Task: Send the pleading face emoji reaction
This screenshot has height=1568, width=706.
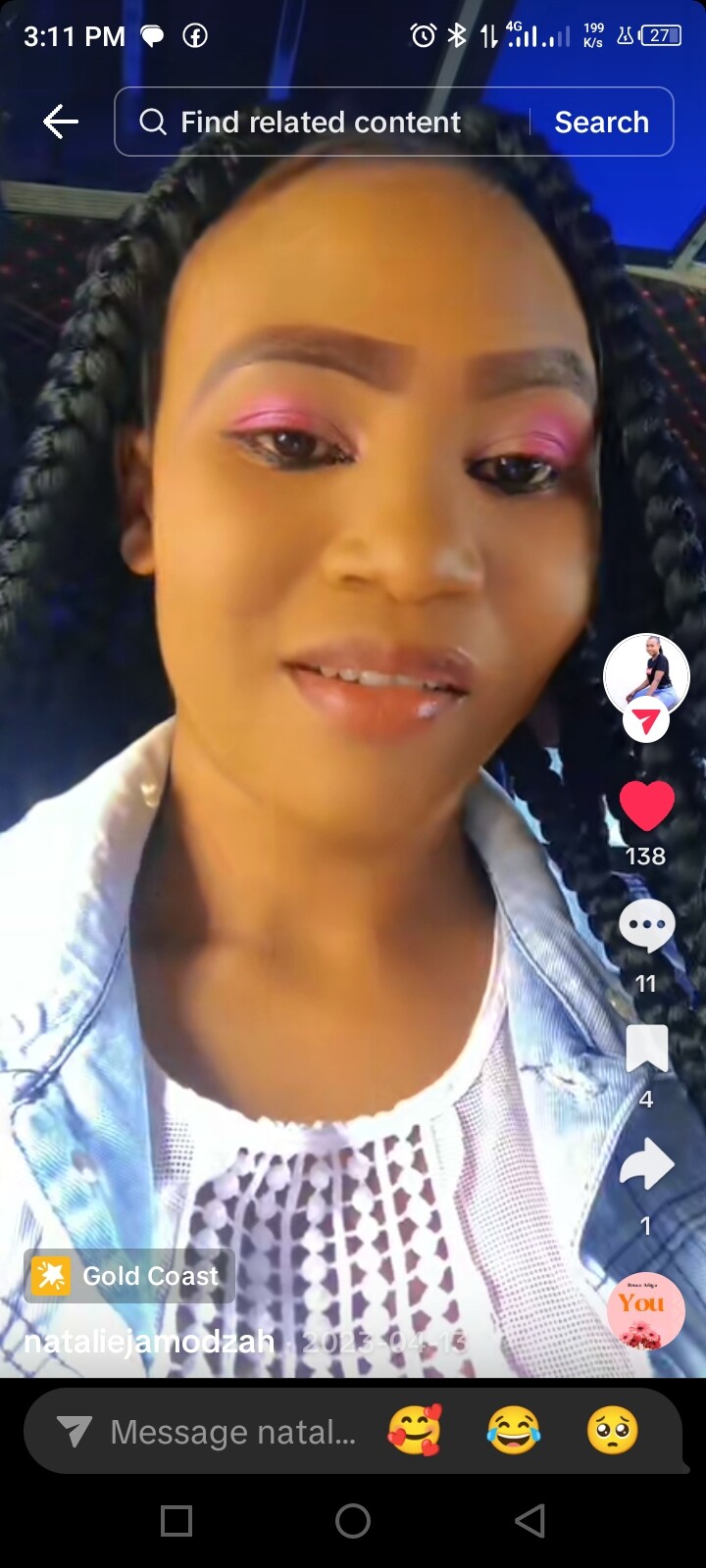Action: click(613, 1430)
